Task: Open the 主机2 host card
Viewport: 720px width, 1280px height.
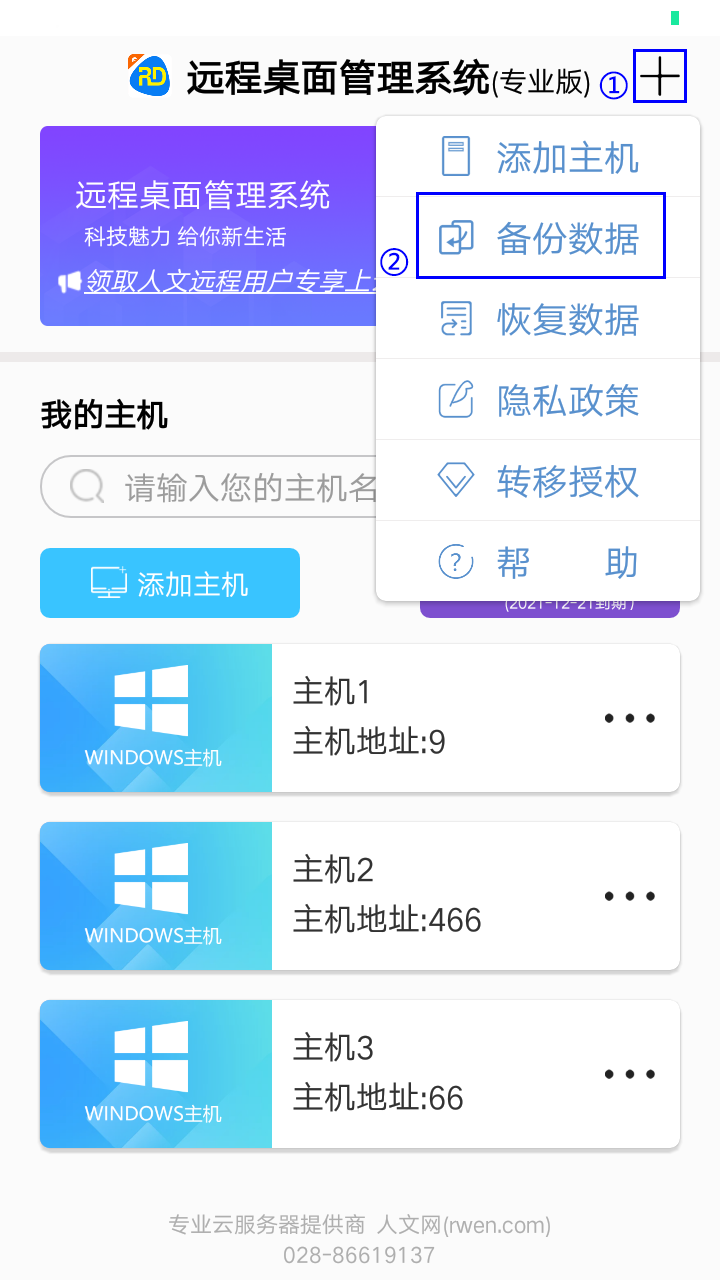Action: click(360, 896)
